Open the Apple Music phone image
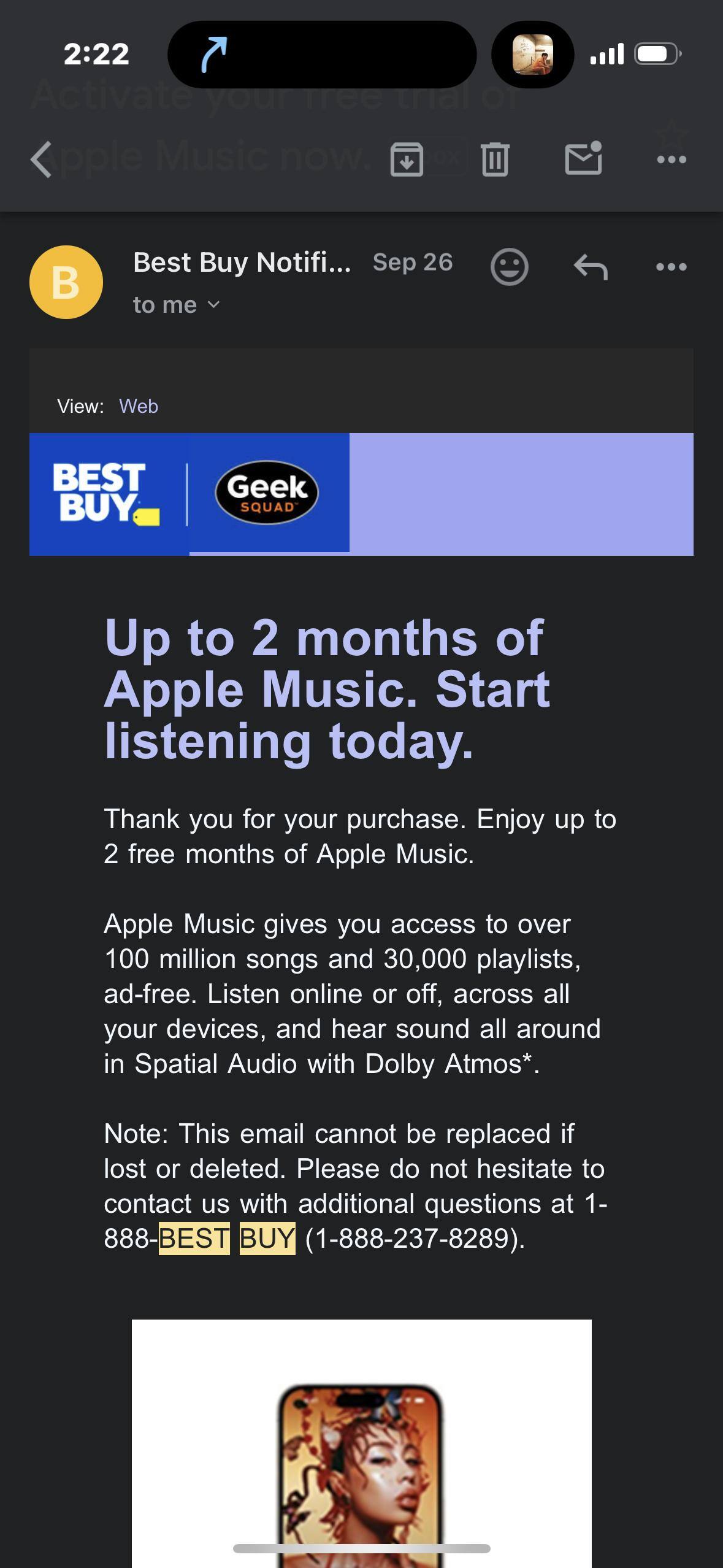This screenshot has height=1568, width=723. click(x=361, y=1460)
